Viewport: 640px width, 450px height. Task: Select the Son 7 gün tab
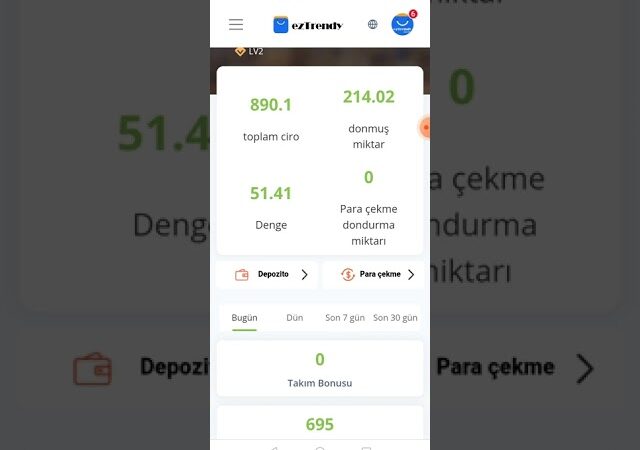tap(345, 317)
